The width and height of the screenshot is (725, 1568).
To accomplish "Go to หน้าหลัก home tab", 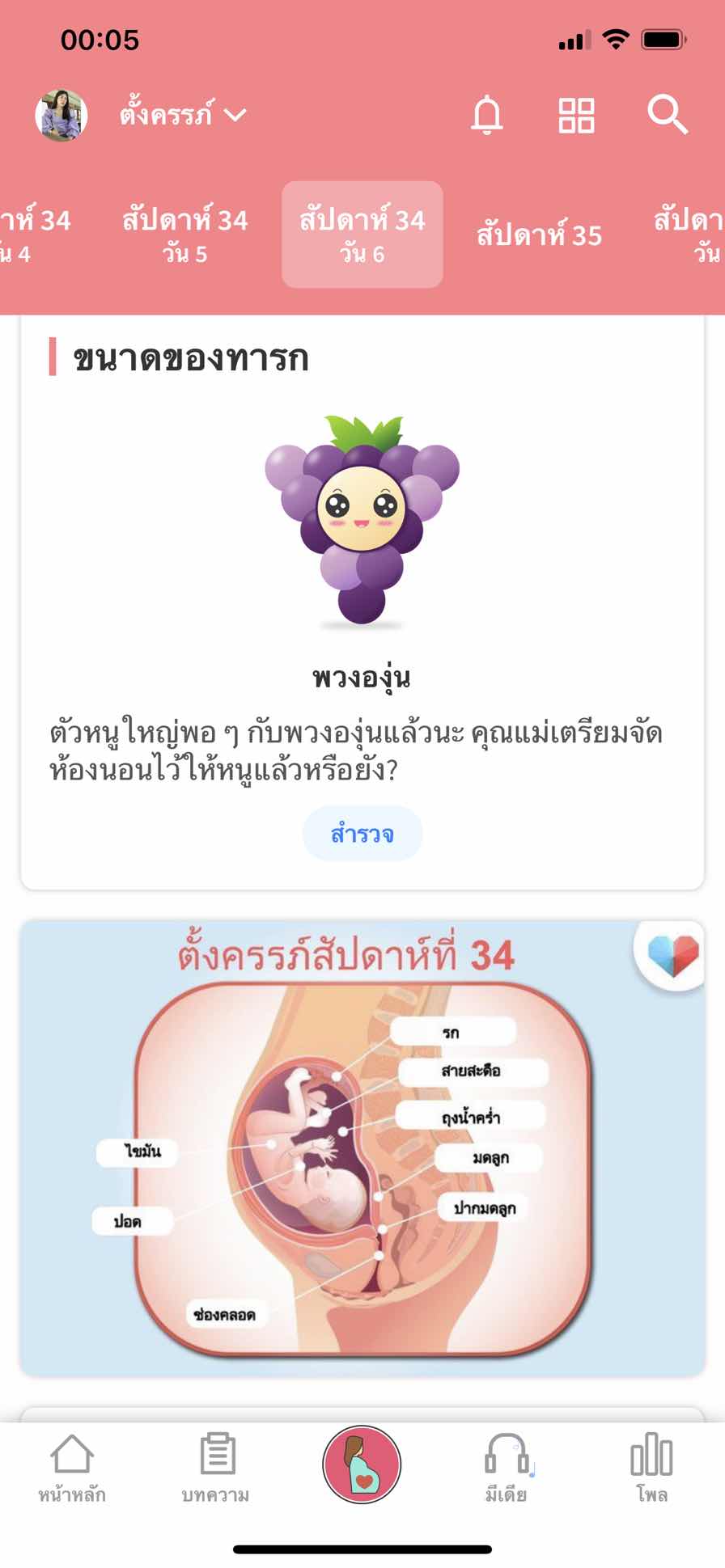I will coord(72,1468).
